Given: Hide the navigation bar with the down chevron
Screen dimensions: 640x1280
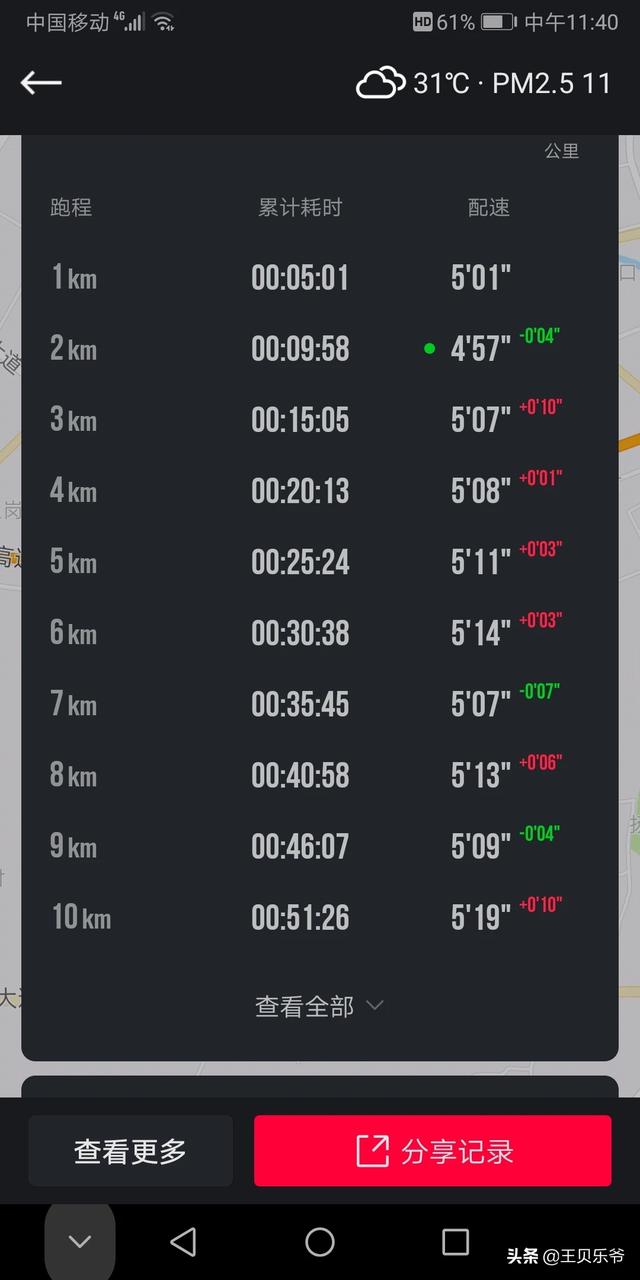Looking at the screenshot, I should (80, 1242).
